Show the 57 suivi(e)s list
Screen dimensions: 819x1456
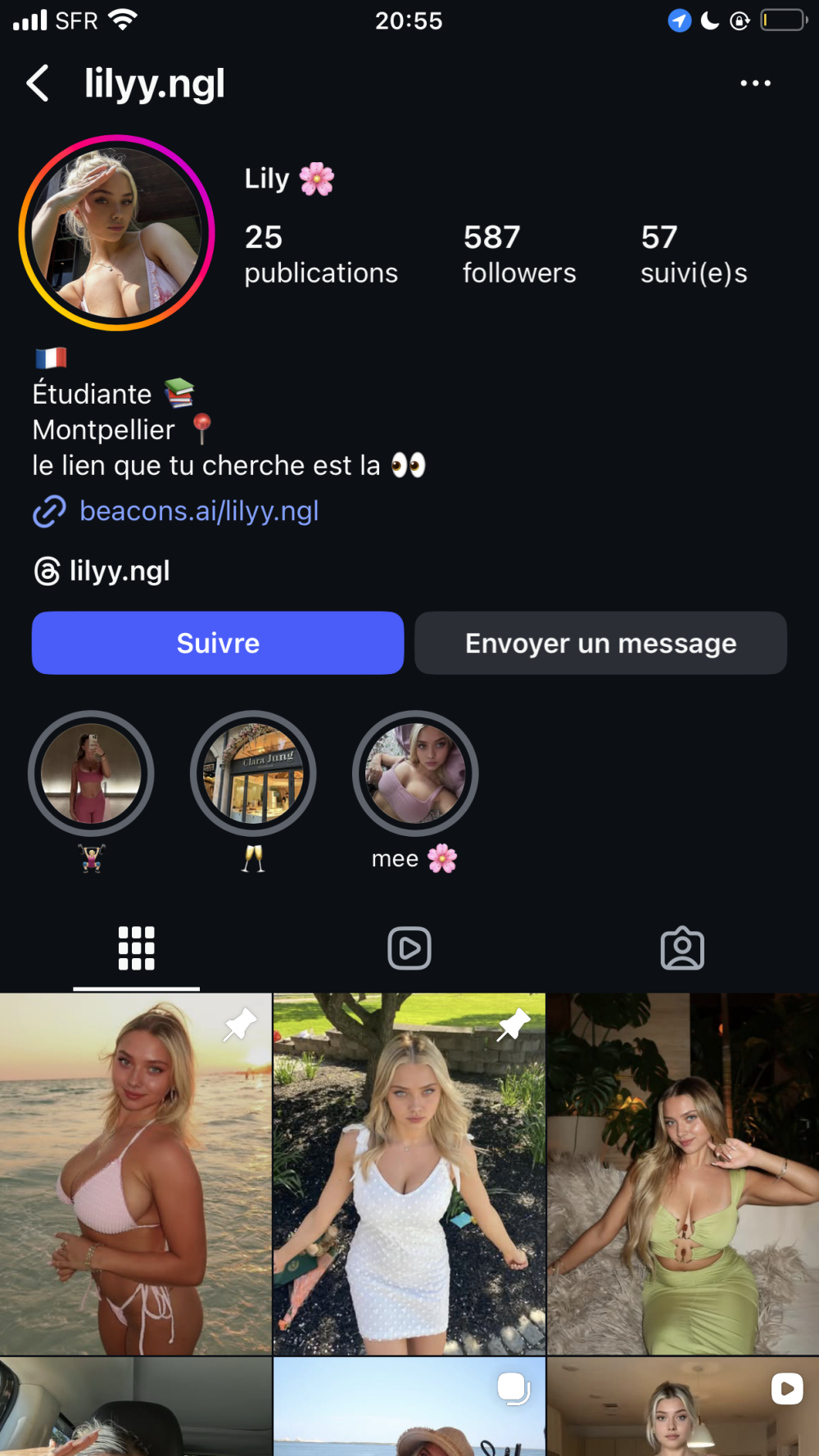tap(694, 254)
